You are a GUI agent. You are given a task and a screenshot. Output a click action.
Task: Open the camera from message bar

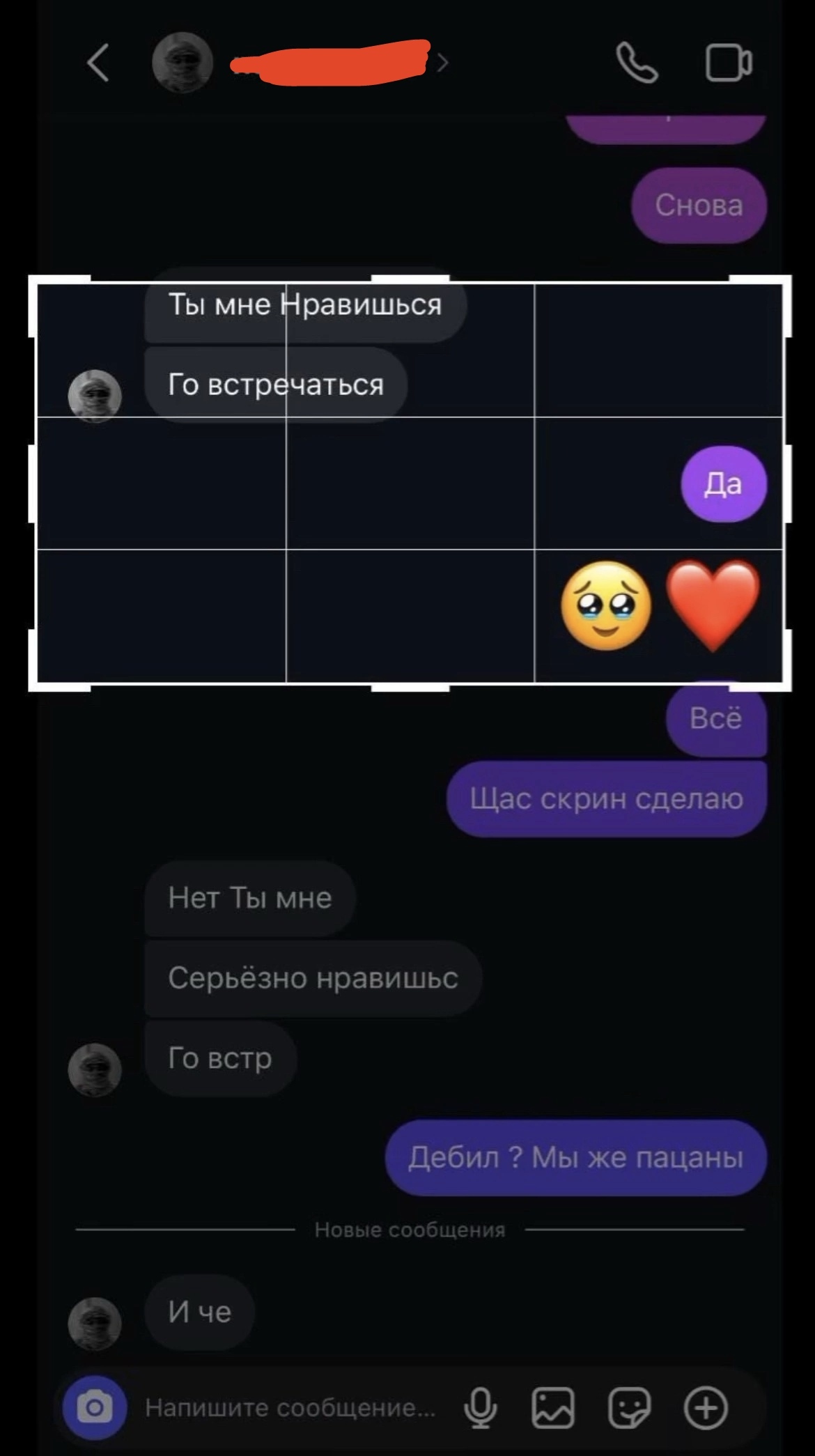[x=95, y=1408]
